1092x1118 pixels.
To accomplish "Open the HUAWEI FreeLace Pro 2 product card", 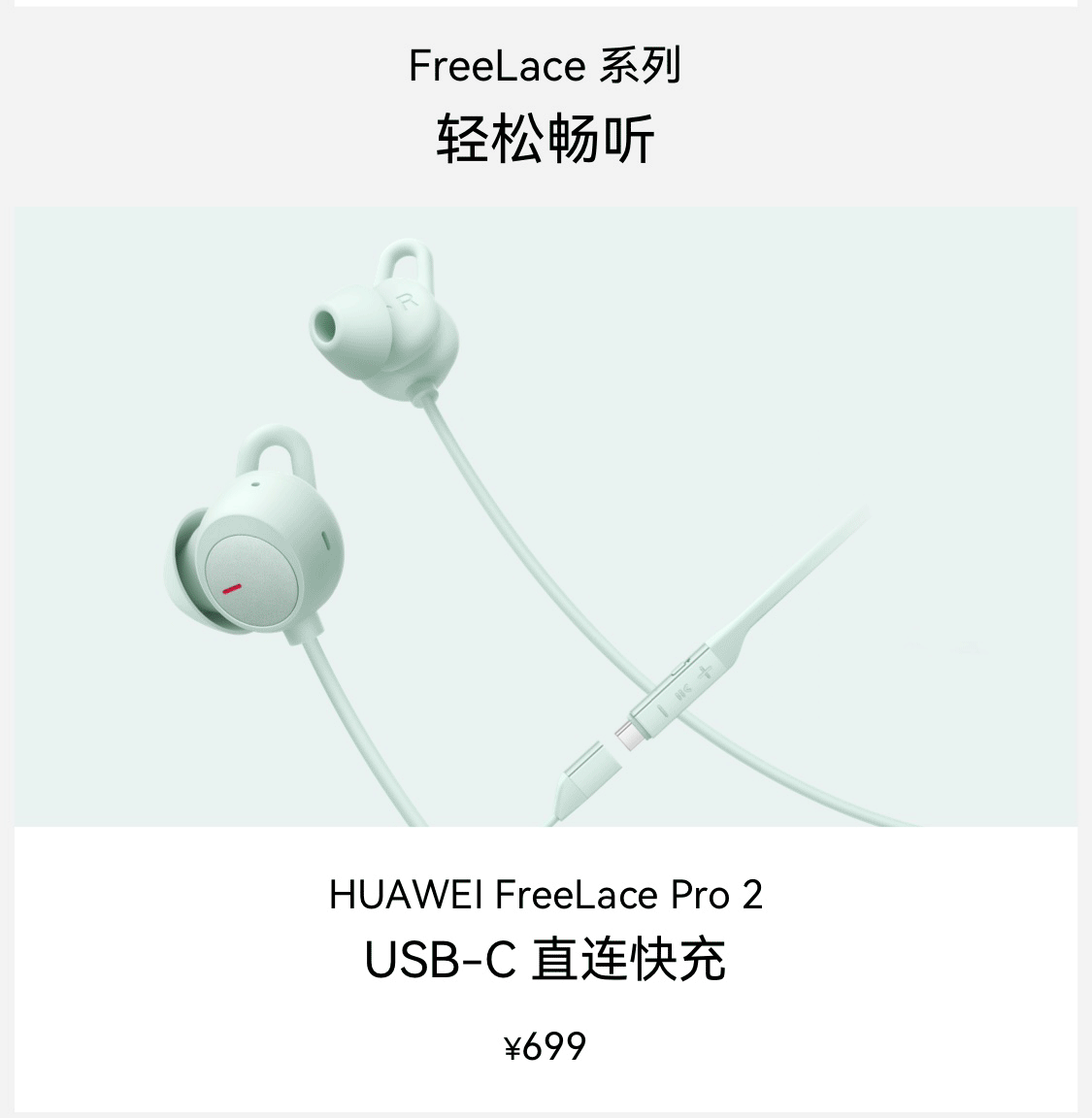I will click(546, 894).
